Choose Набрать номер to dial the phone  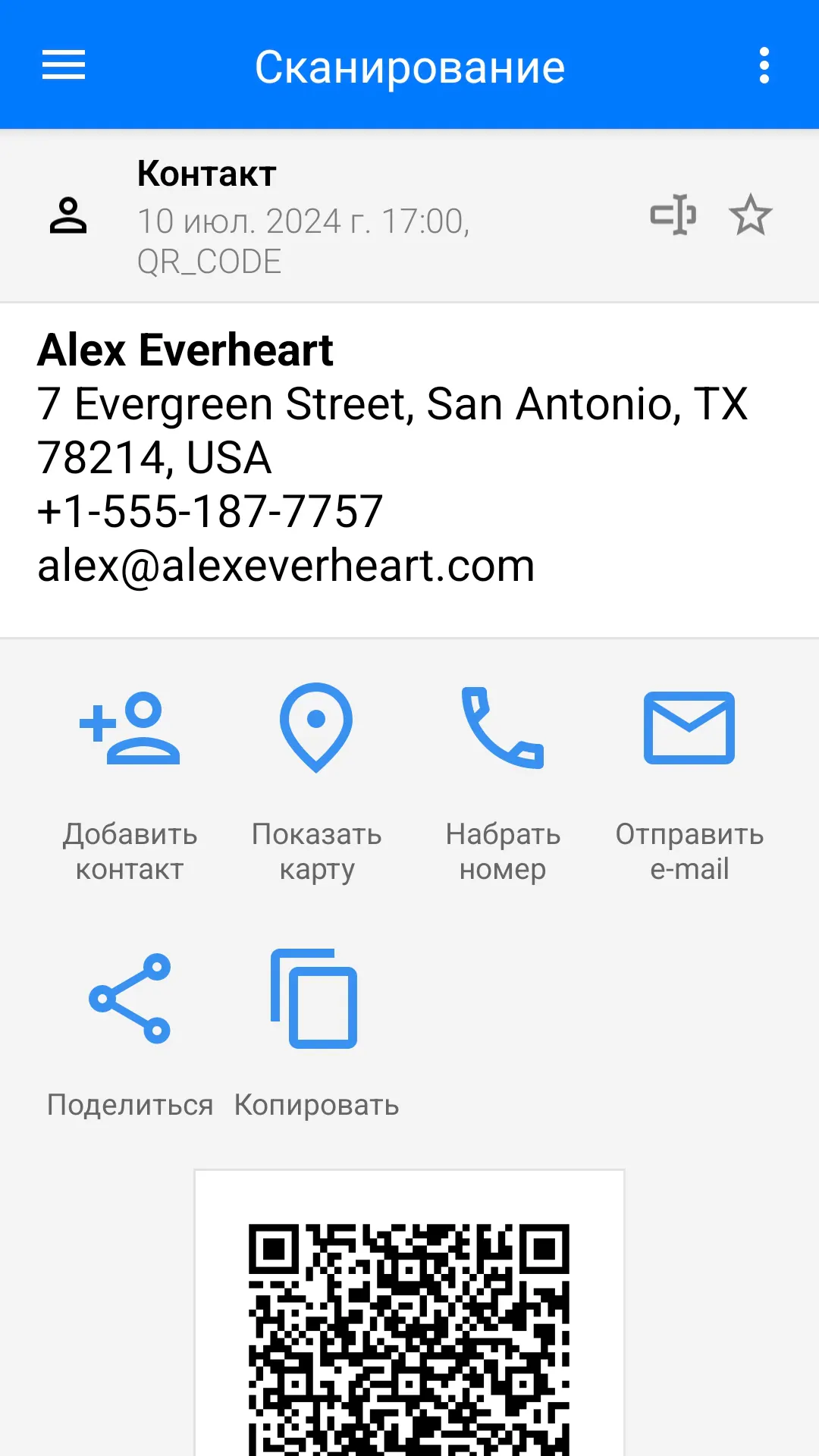pyautogui.click(x=503, y=781)
